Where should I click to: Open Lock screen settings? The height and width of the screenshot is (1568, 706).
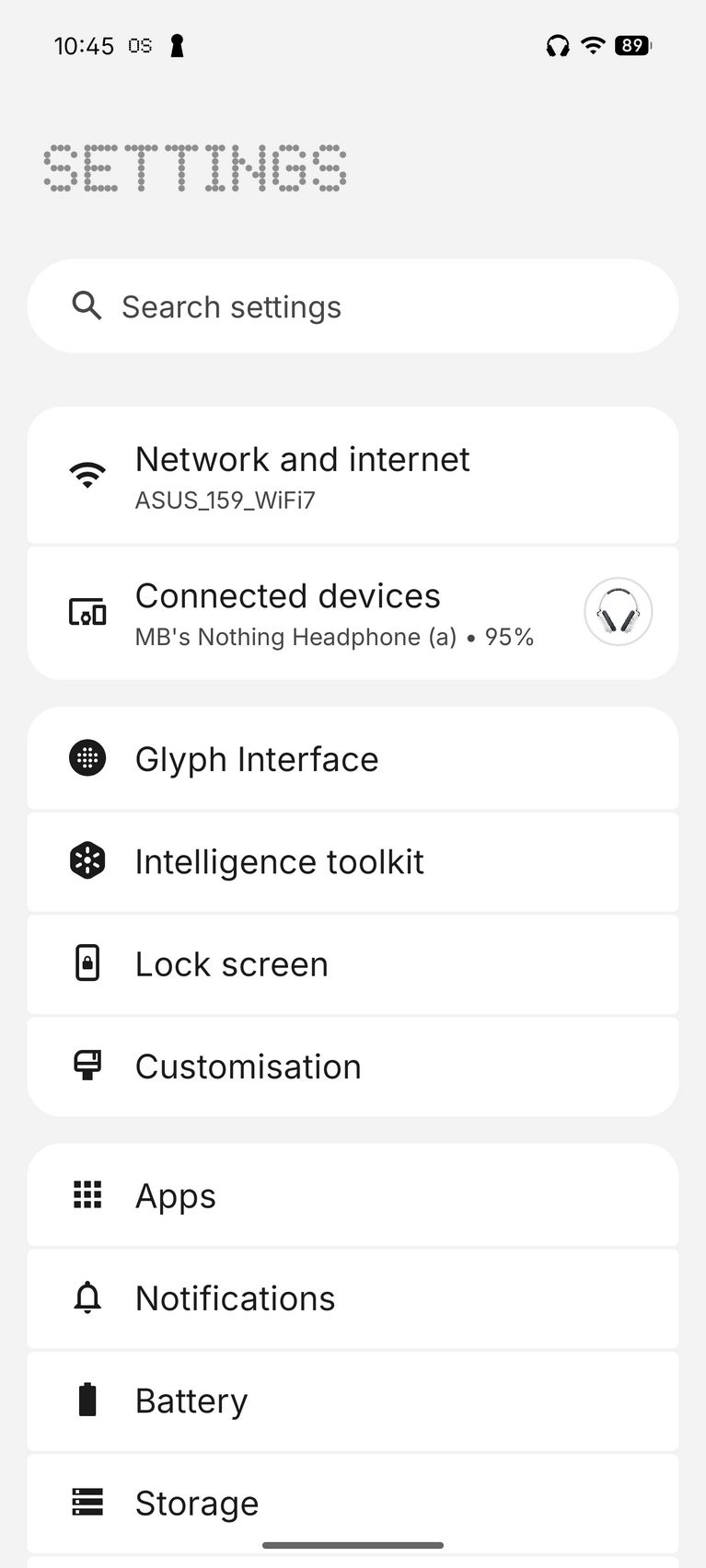tap(353, 964)
